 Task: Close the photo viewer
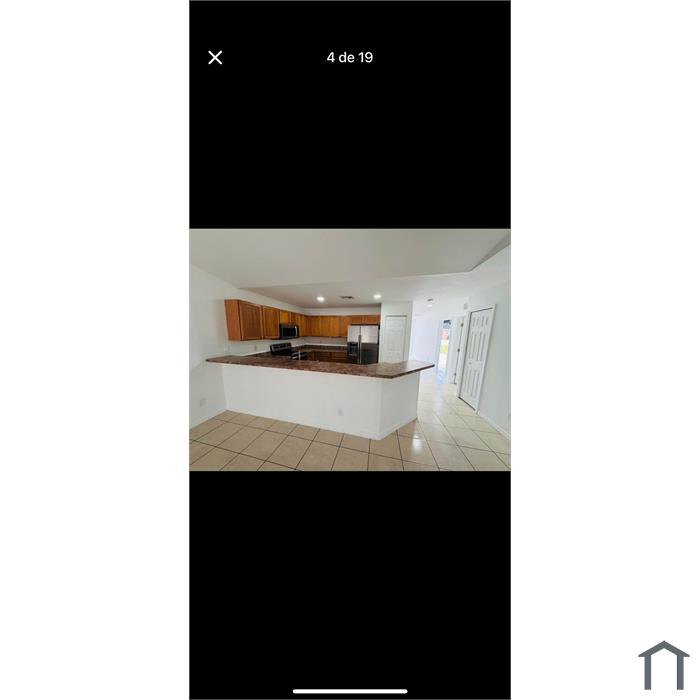tap(215, 58)
